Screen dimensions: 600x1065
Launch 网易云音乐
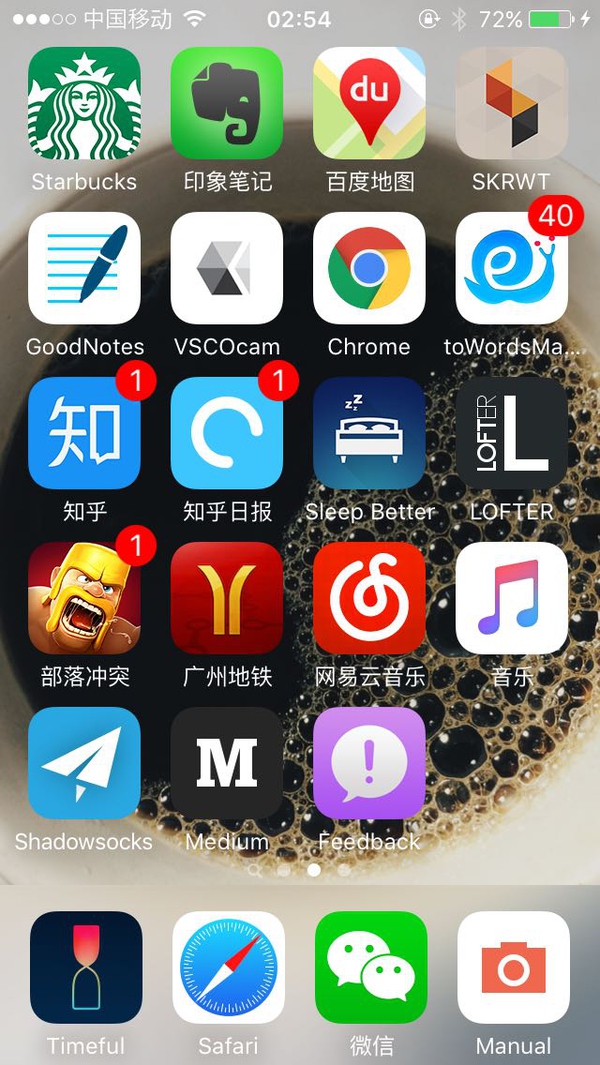tap(369, 598)
